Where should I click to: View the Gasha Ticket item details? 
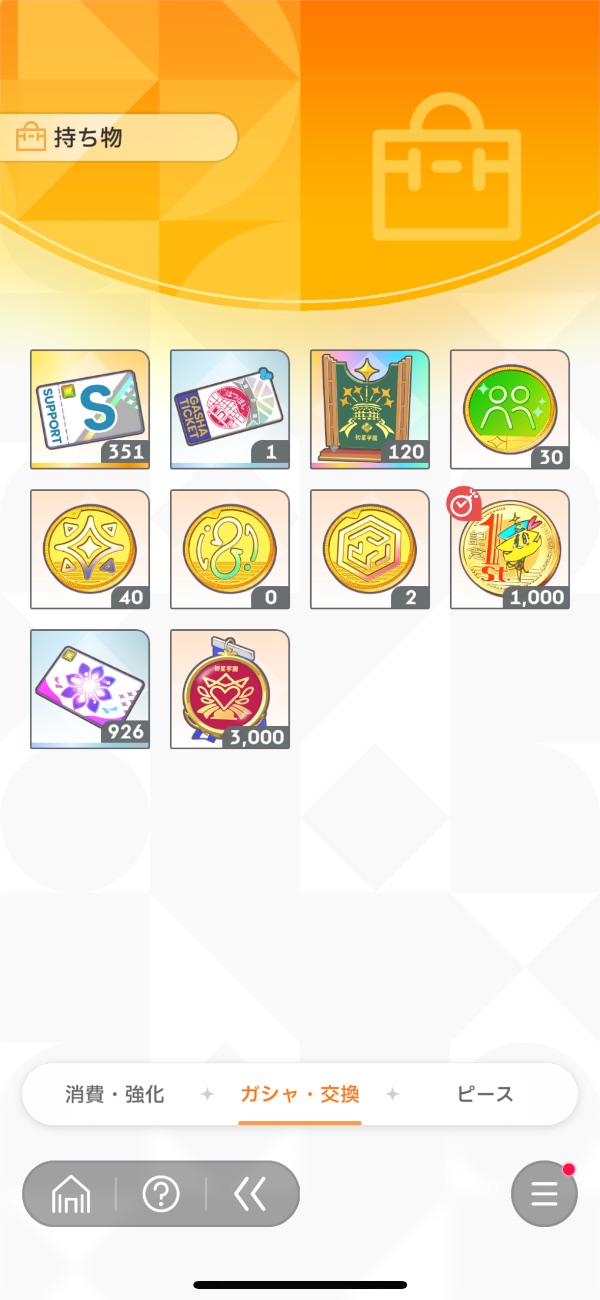[230, 409]
